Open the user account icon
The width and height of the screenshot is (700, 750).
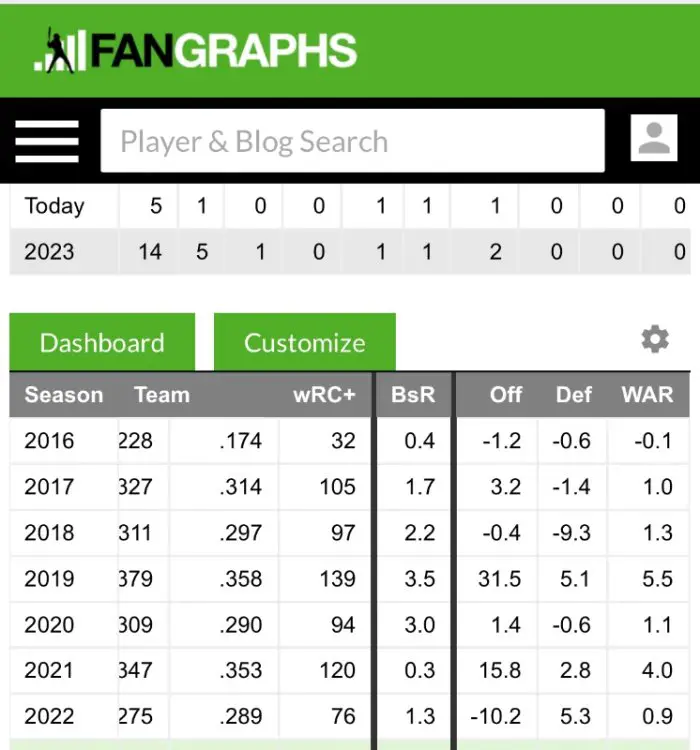[654, 139]
